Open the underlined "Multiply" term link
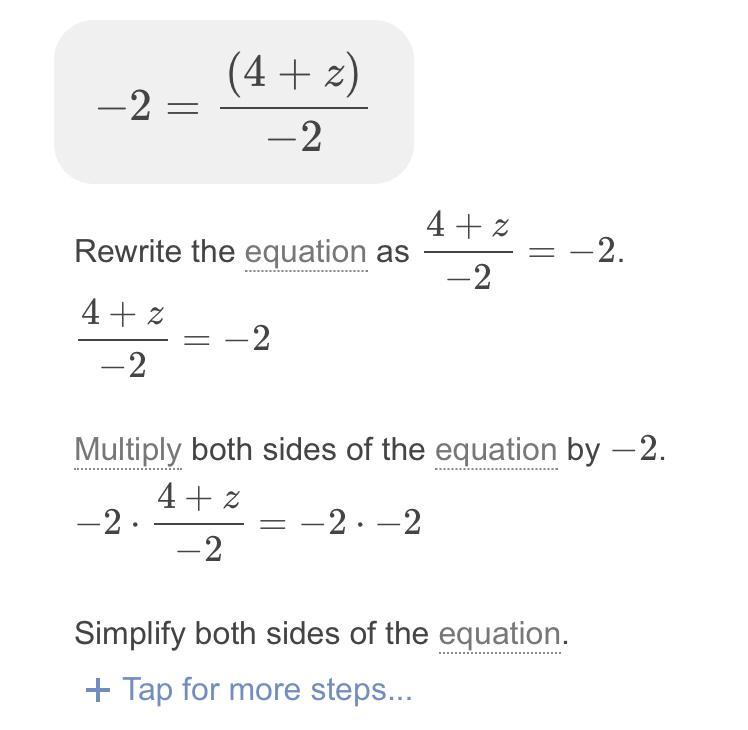The image size is (748, 730). click(x=128, y=449)
